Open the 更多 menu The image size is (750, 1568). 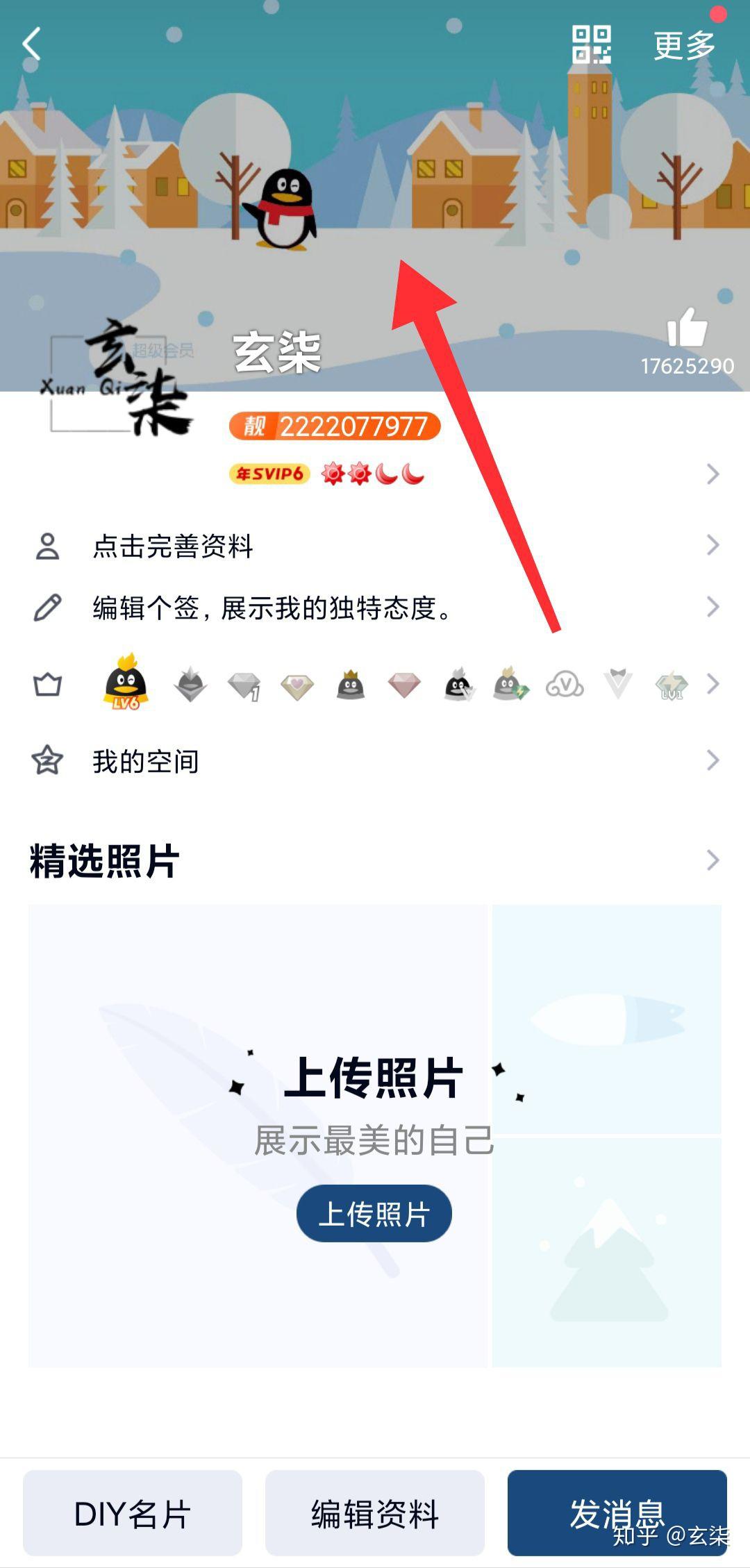click(684, 46)
